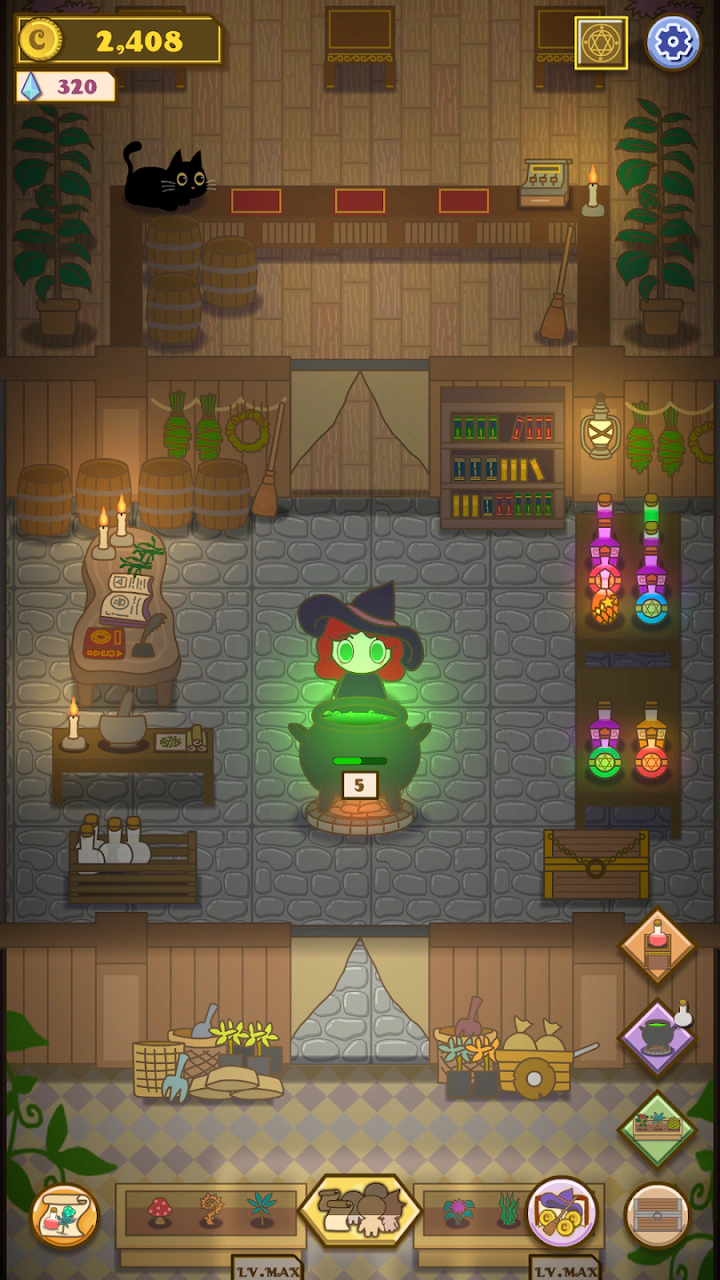Open the green garden planter diamond icon

coord(657,1126)
